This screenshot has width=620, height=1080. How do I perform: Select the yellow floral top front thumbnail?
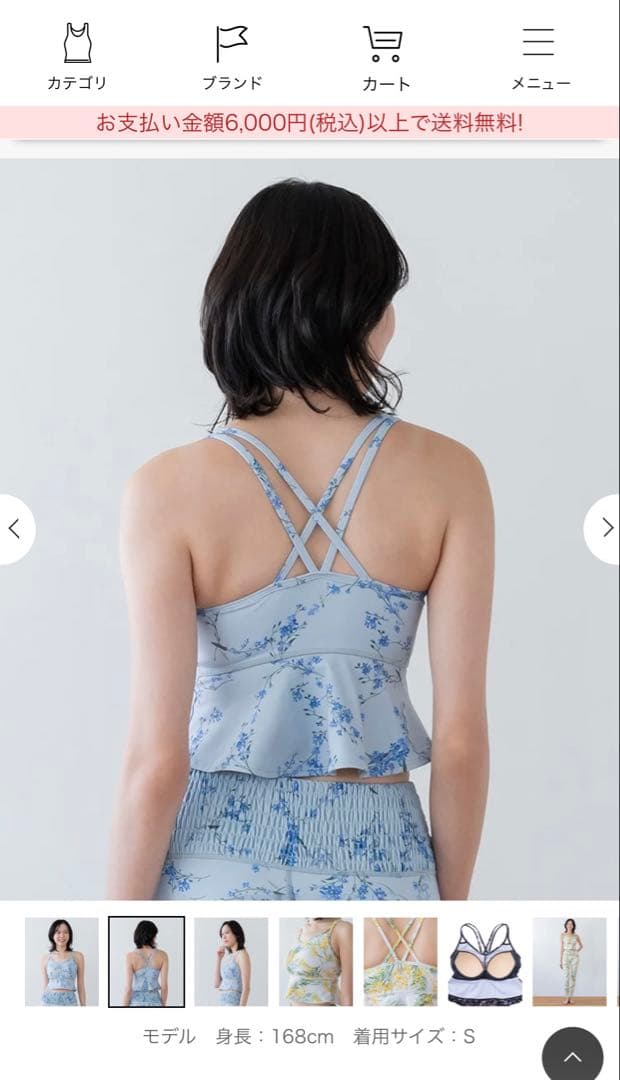(316, 961)
